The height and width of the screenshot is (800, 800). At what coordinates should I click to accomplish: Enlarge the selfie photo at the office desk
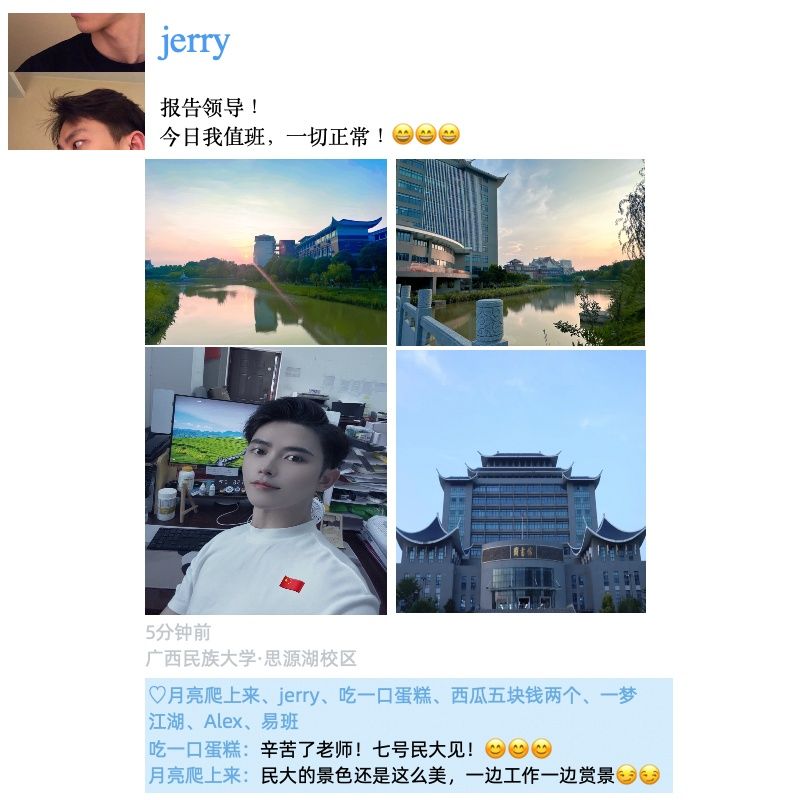tap(266, 480)
